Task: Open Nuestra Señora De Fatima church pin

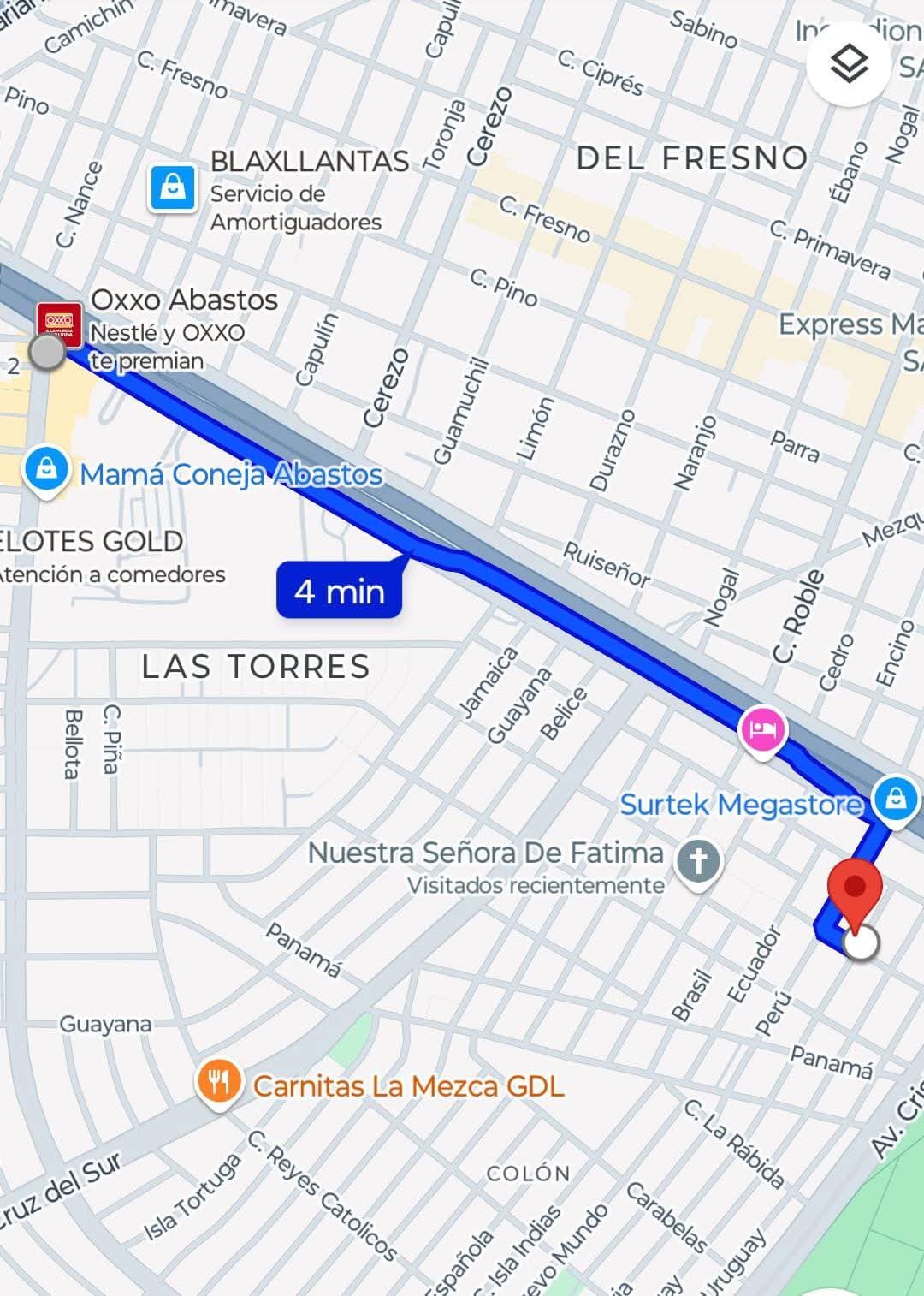Action: [698, 862]
